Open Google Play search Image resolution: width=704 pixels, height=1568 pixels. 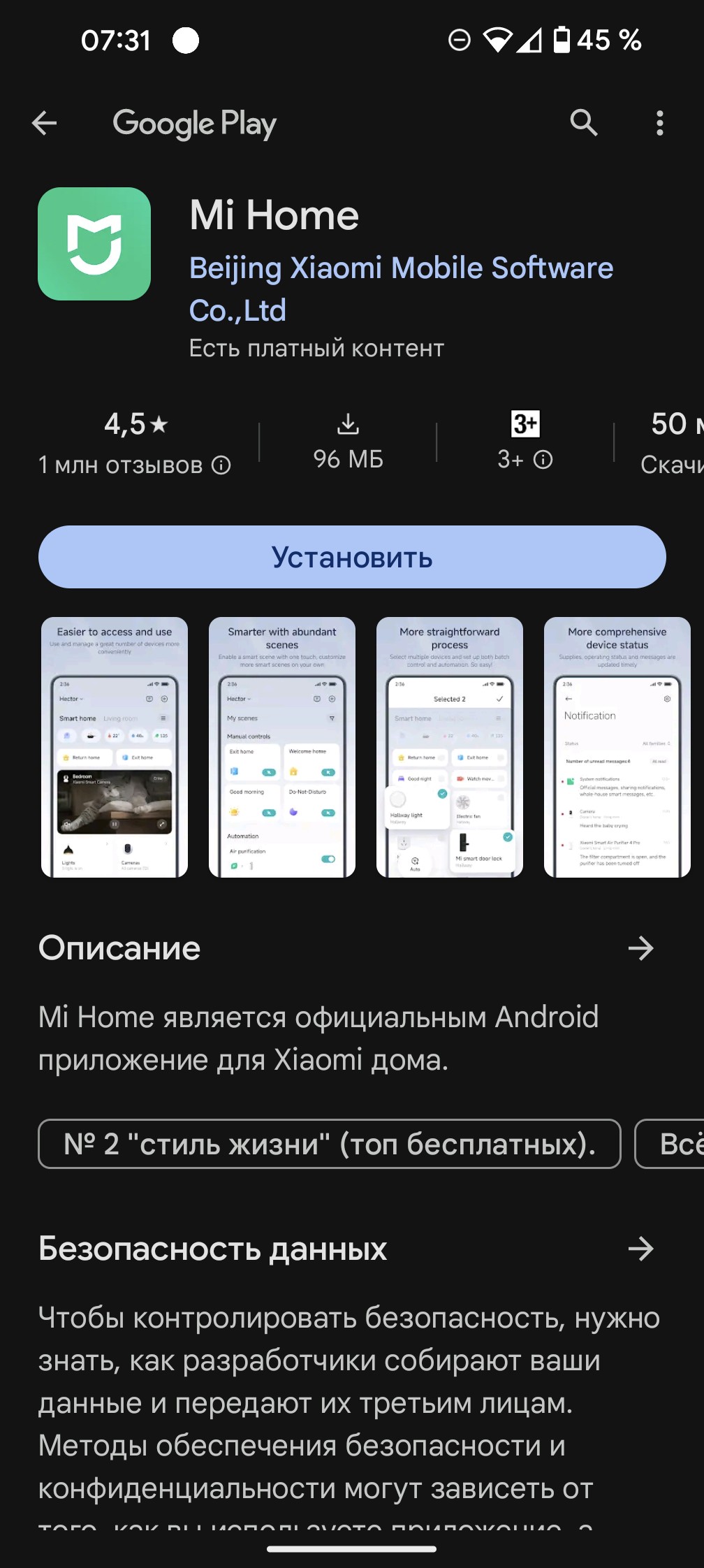[584, 124]
